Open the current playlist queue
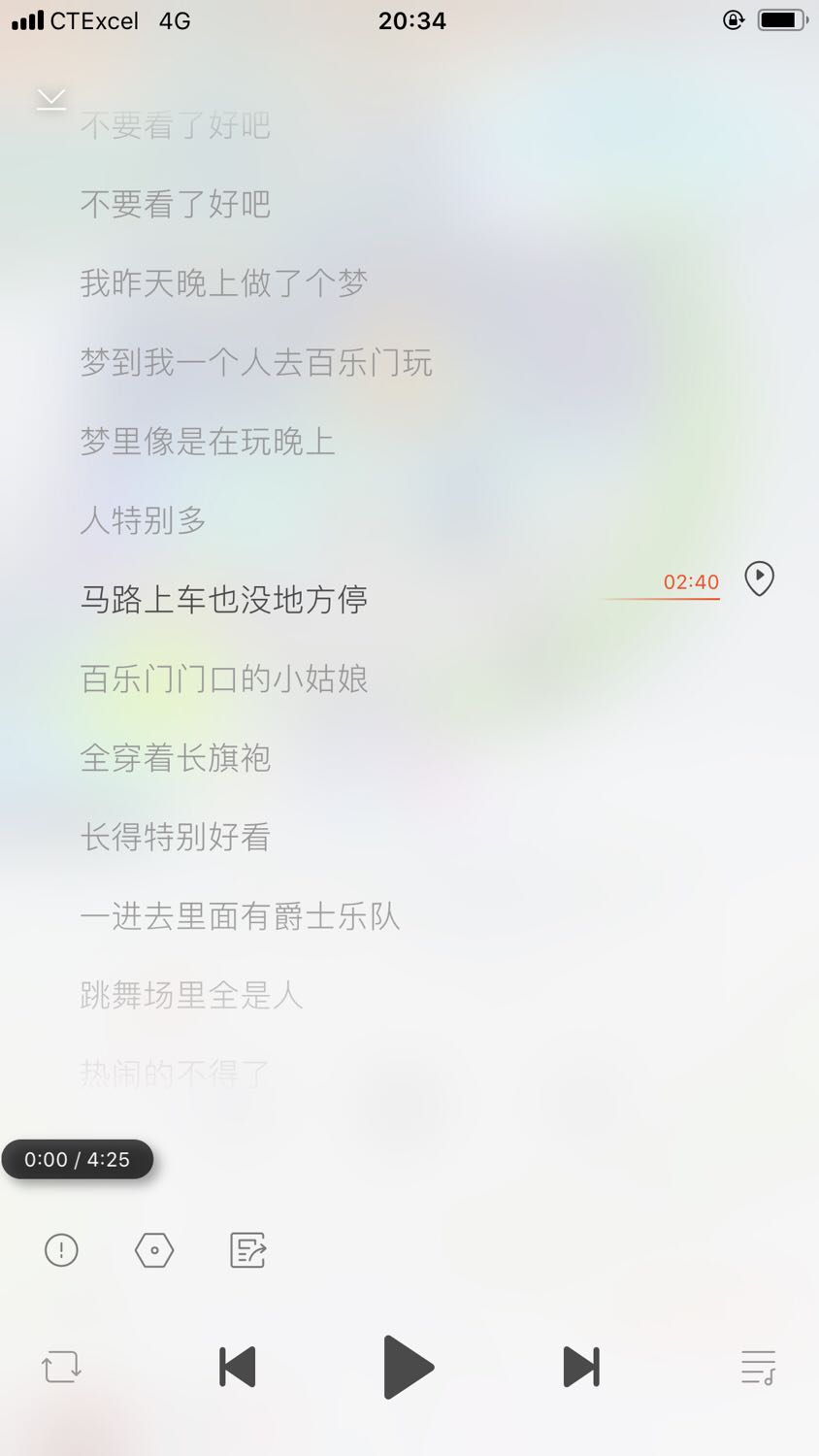 [758, 1367]
